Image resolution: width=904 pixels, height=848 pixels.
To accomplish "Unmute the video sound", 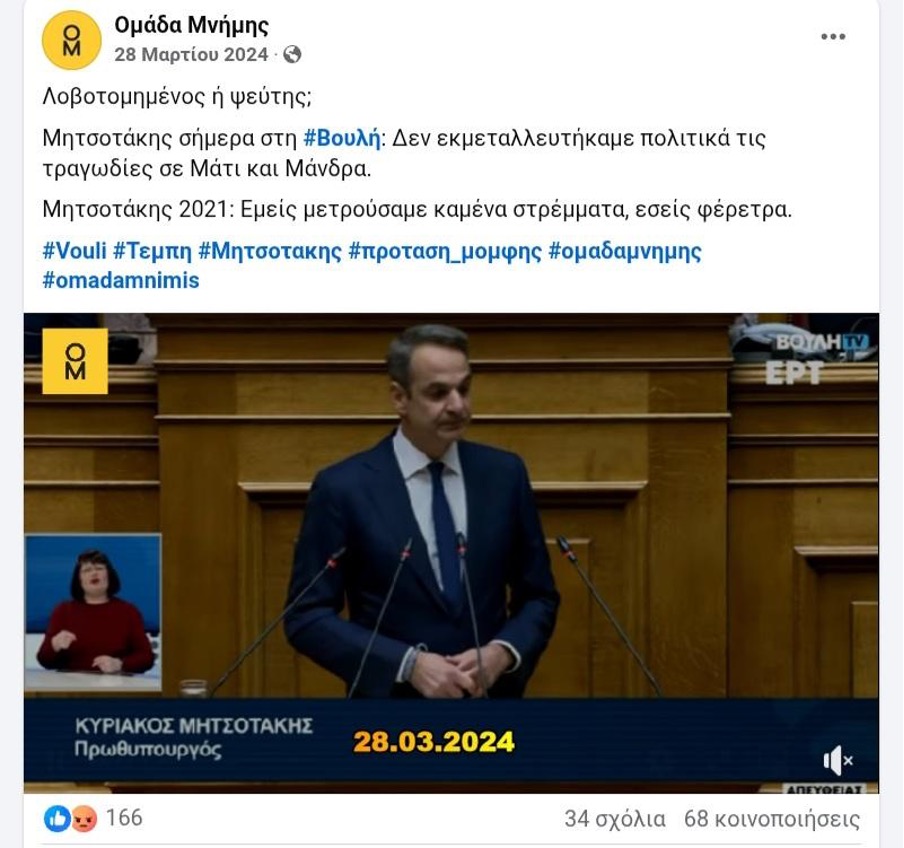I will point(837,761).
